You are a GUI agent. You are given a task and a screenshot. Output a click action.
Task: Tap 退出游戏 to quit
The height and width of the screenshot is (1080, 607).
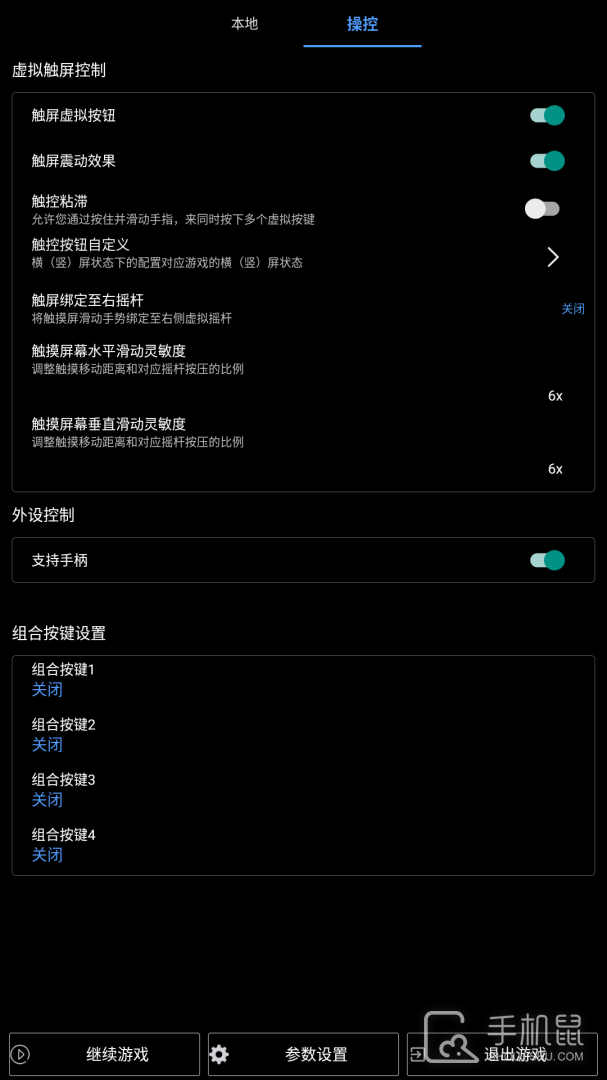pyautogui.click(x=502, y=1054)
